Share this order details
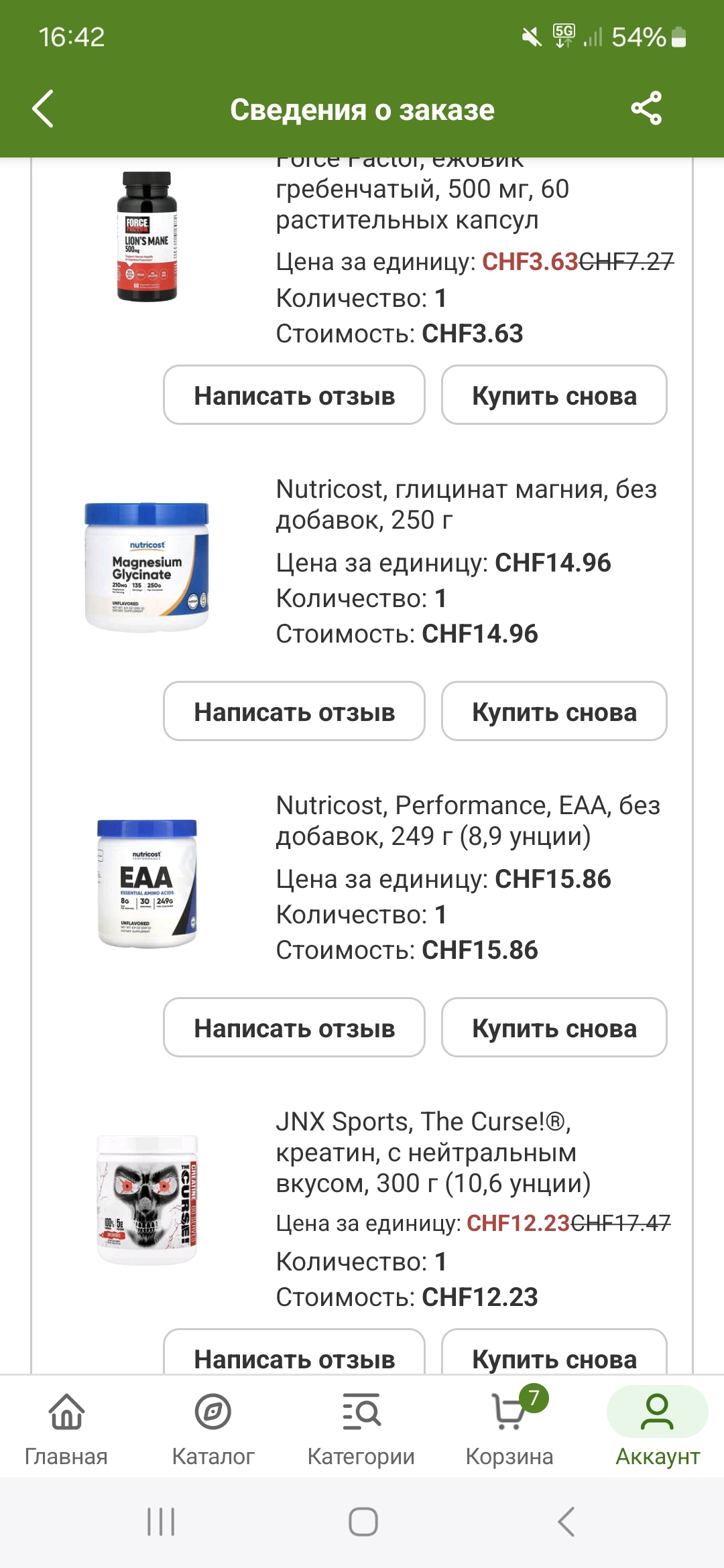 coord(646,109)
